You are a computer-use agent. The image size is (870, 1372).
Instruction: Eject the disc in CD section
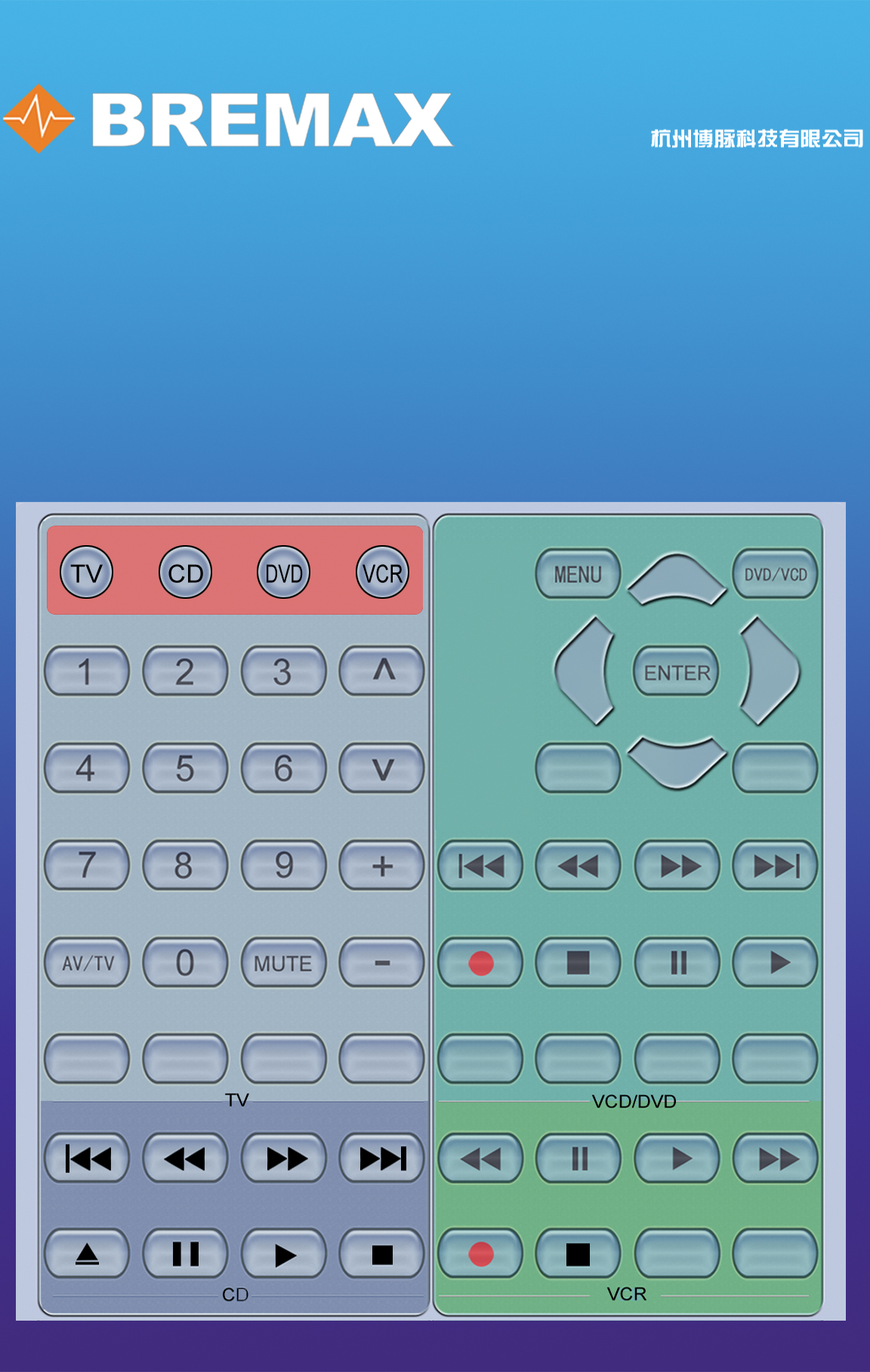[x=87, y=1254]
